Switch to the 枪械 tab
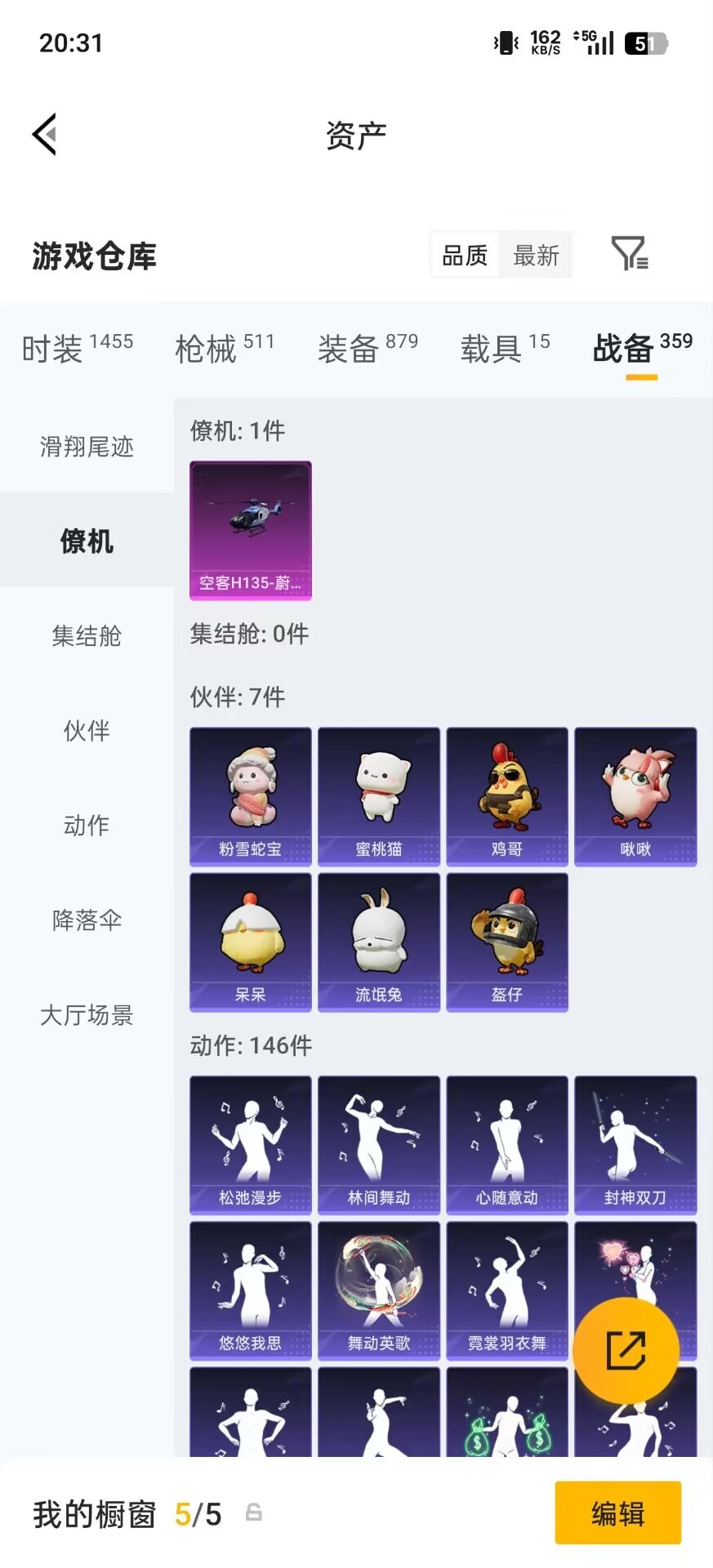The image size is (713, 1568). click(225, 348)
